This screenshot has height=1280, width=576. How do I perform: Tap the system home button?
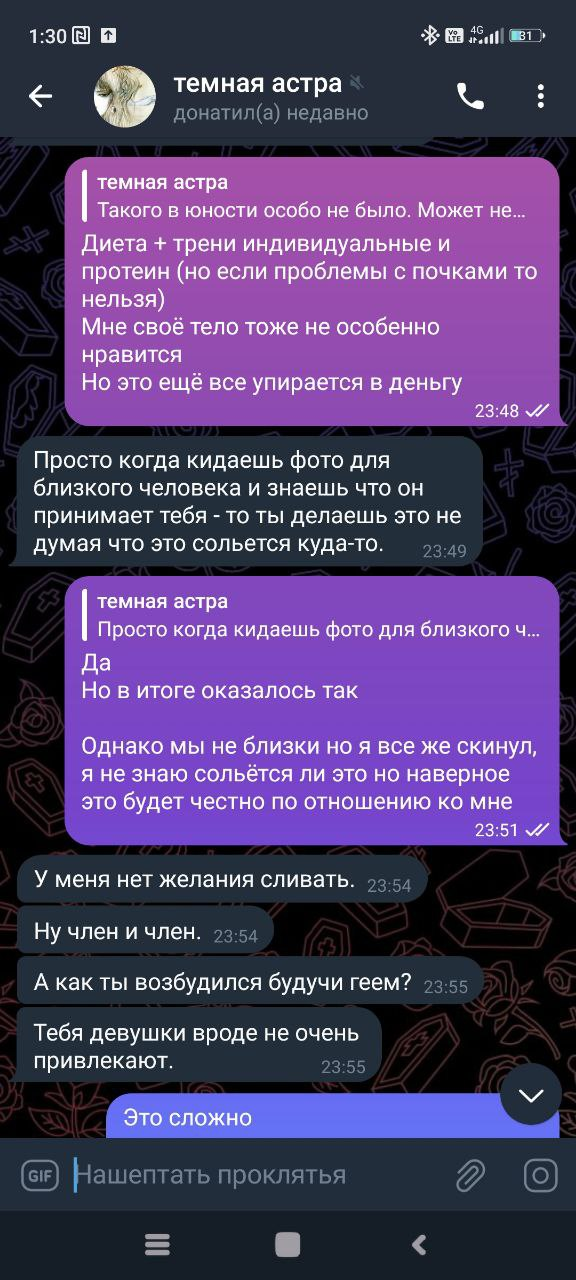click(288, 1244)
